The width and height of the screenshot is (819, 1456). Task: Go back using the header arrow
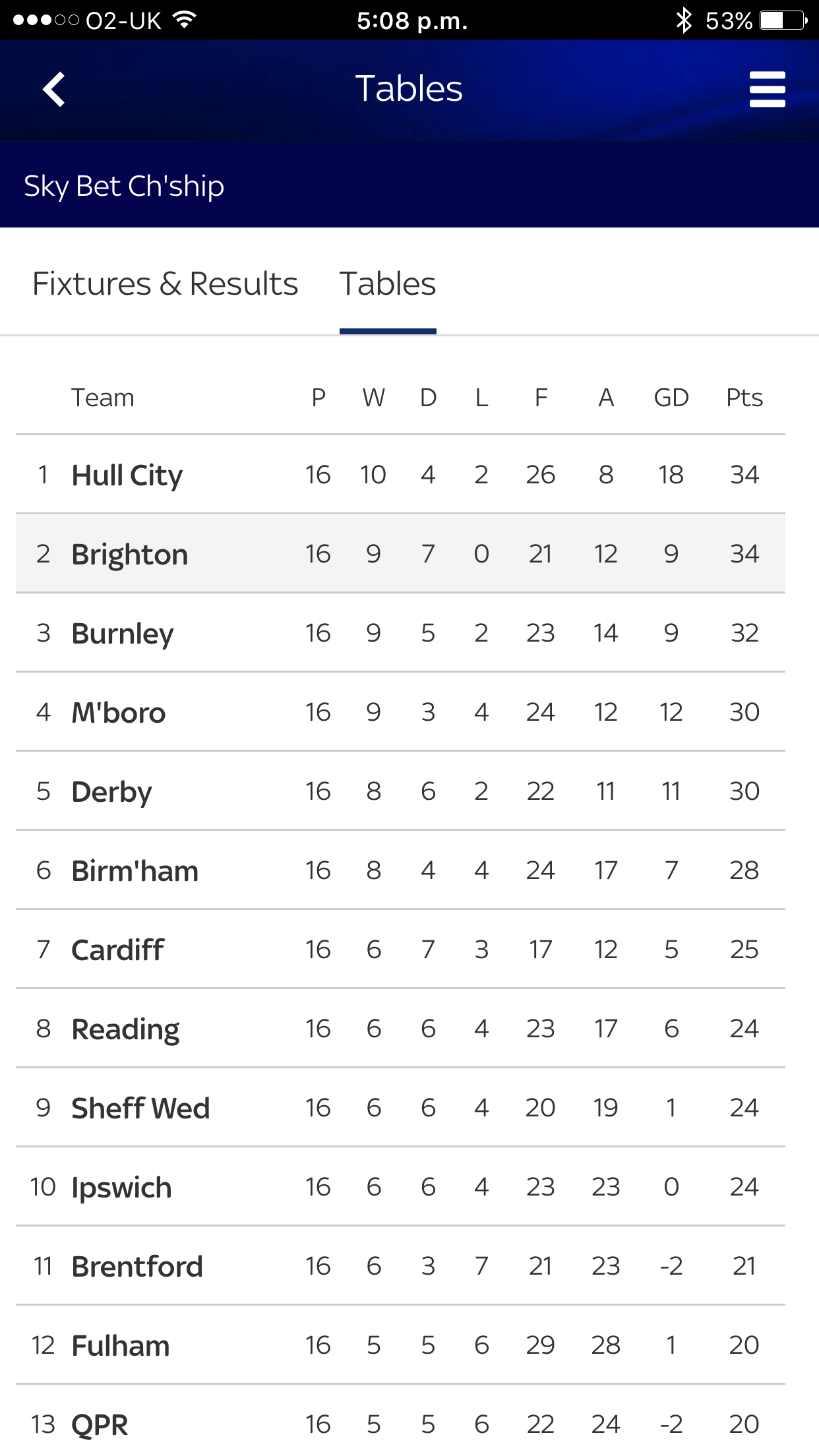[x=53, y=89]
